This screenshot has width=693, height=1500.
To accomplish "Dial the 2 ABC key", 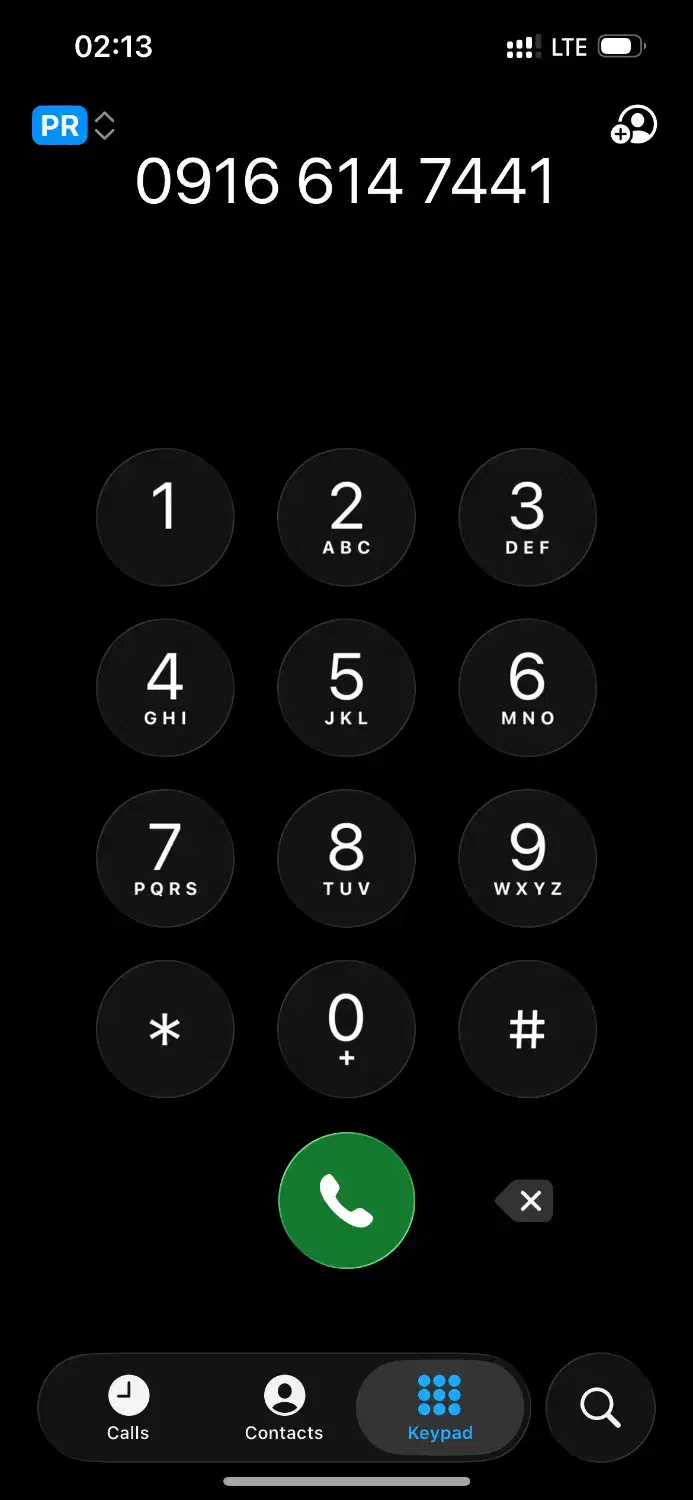I will [x=346, y=517].
